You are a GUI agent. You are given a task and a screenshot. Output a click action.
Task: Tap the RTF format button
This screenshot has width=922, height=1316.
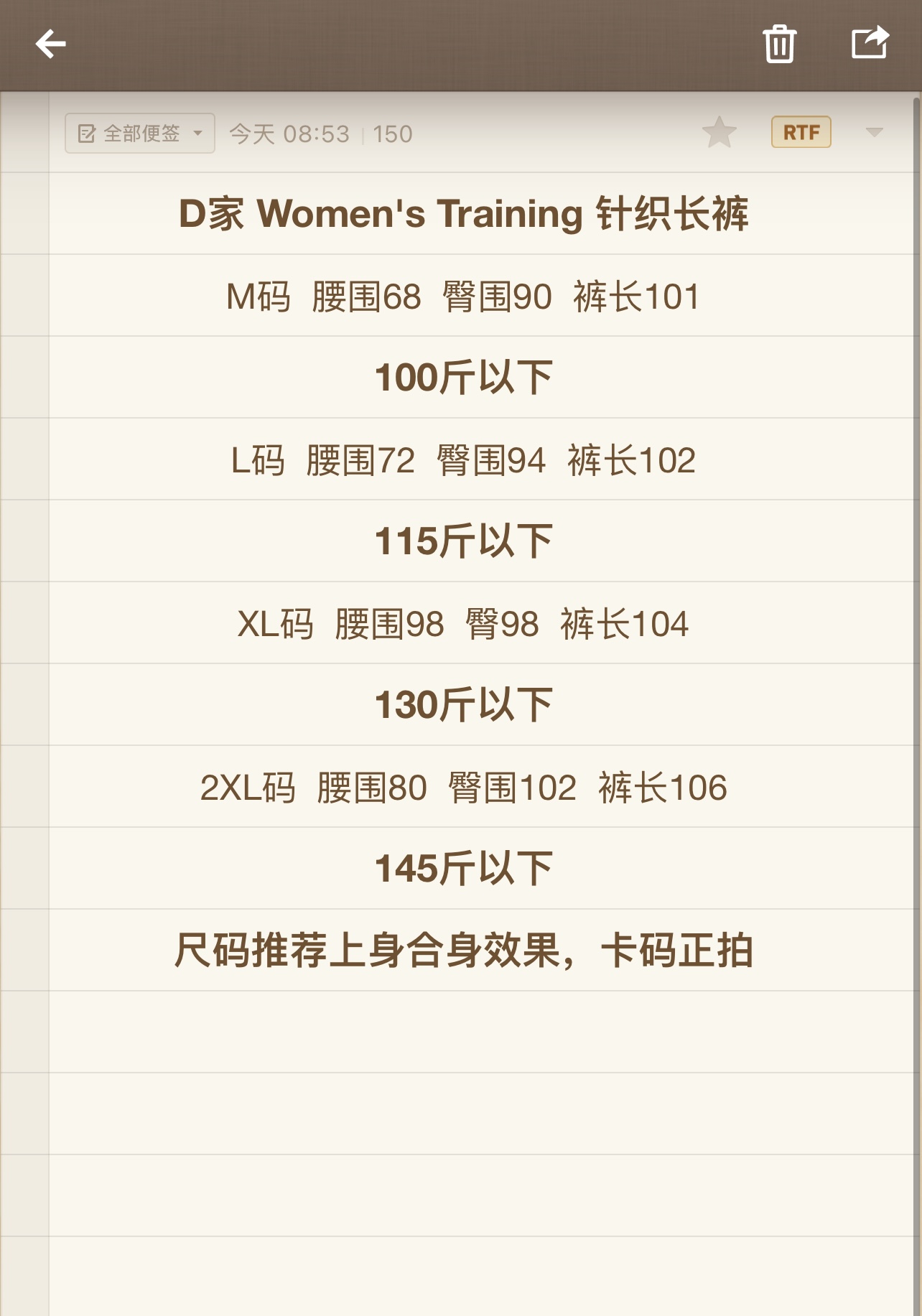point(801,133)
